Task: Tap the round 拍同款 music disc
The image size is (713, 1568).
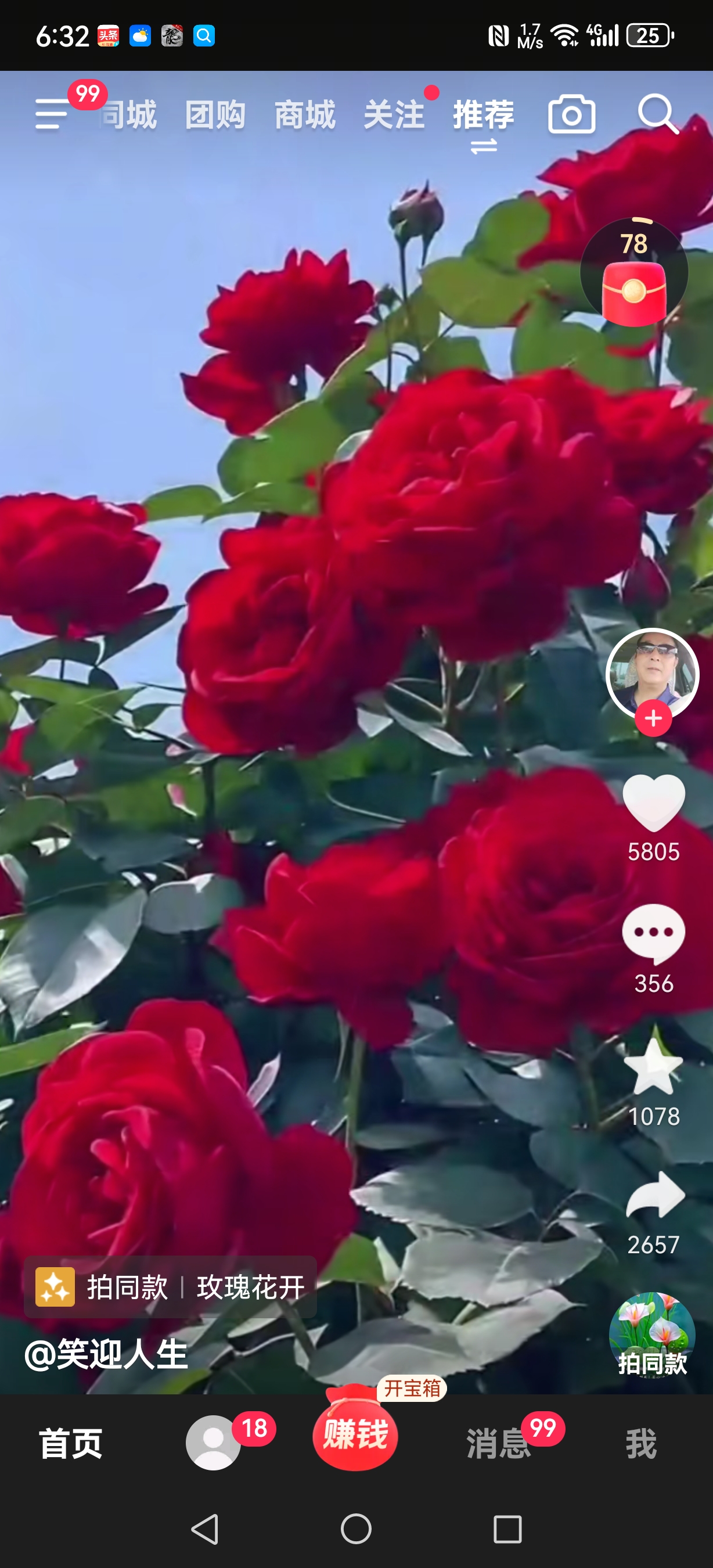Action: [652, 1336]
